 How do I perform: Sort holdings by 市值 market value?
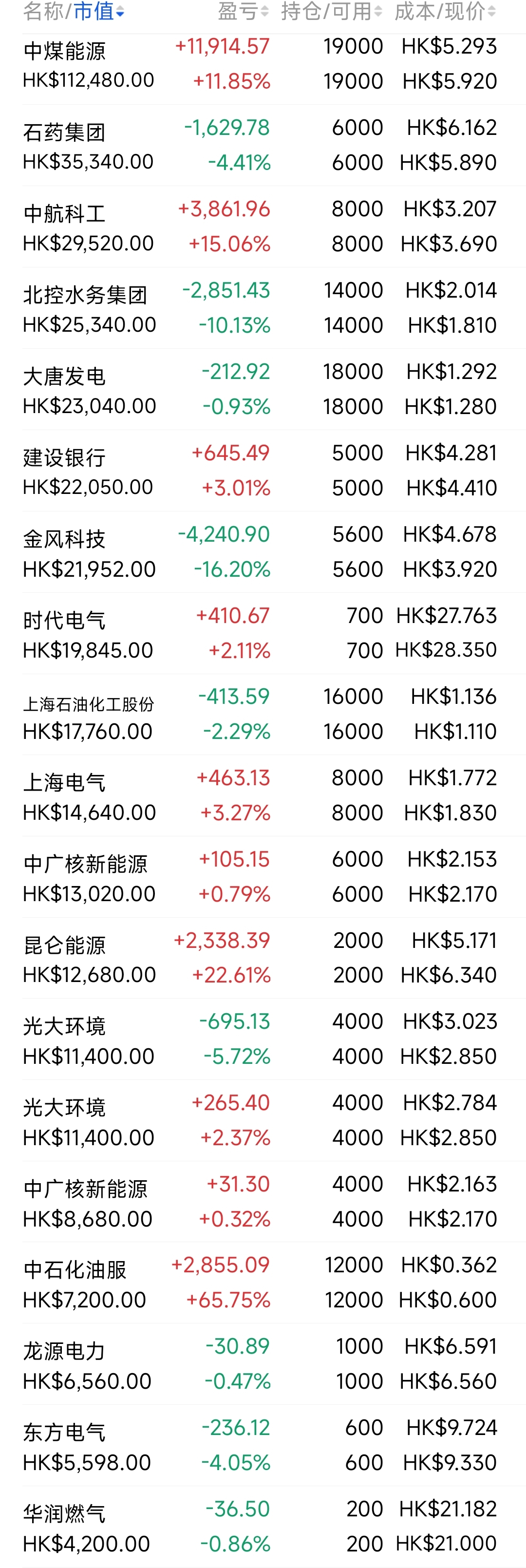point(97,11)
